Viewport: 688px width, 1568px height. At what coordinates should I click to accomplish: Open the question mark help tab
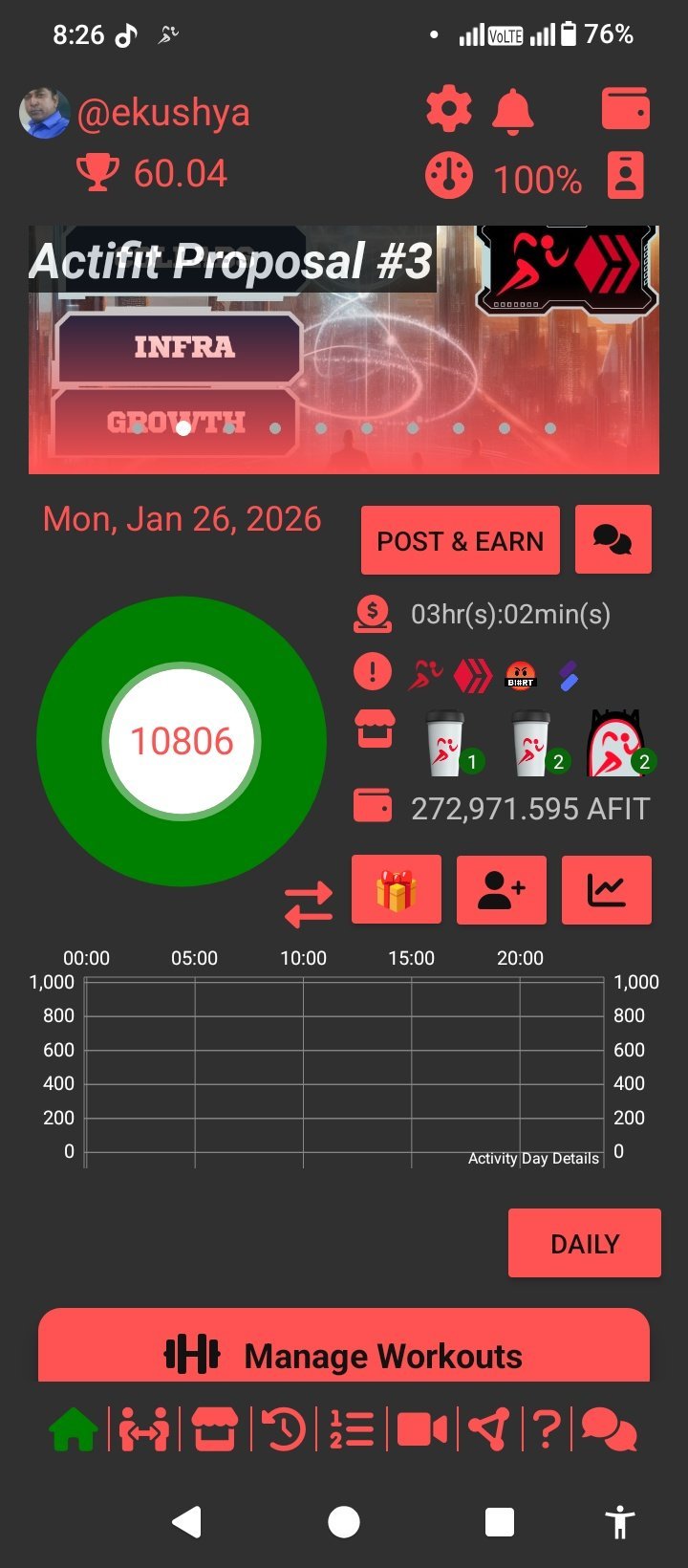[x=546, y=1430]
